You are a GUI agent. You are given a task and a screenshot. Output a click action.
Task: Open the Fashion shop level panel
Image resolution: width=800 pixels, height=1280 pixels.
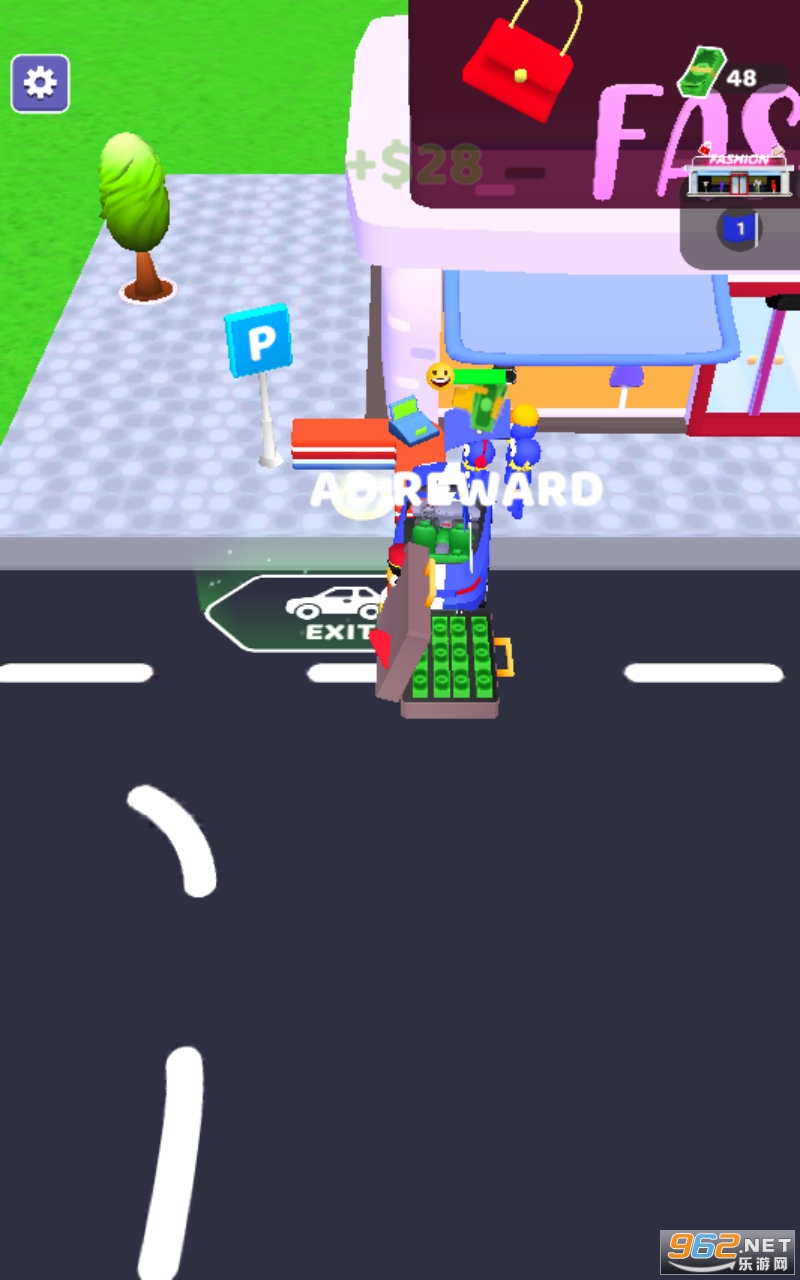741,208
